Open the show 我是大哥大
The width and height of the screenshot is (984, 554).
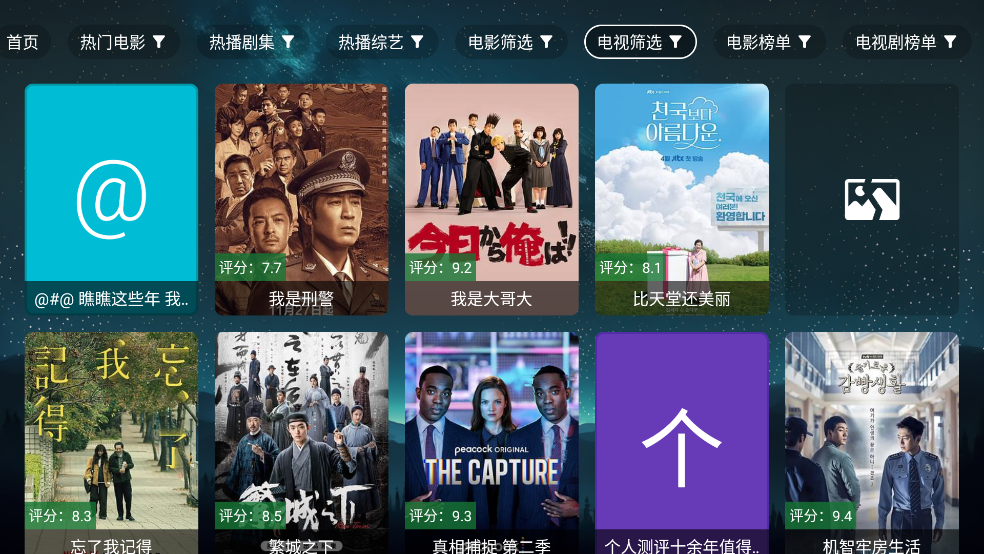(491, 199)
